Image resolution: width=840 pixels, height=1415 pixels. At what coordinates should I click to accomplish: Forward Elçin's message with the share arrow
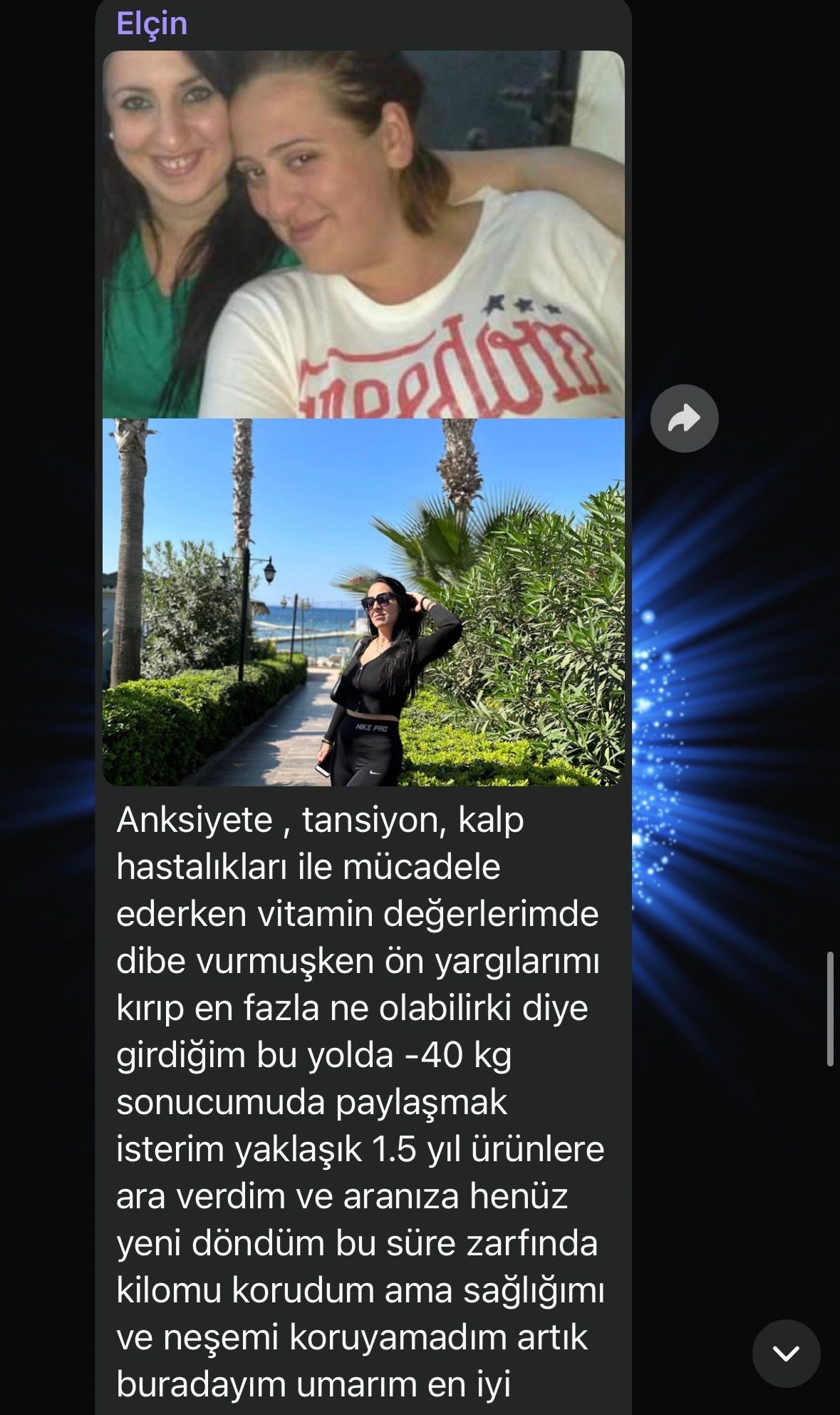[x=684, y=418]
